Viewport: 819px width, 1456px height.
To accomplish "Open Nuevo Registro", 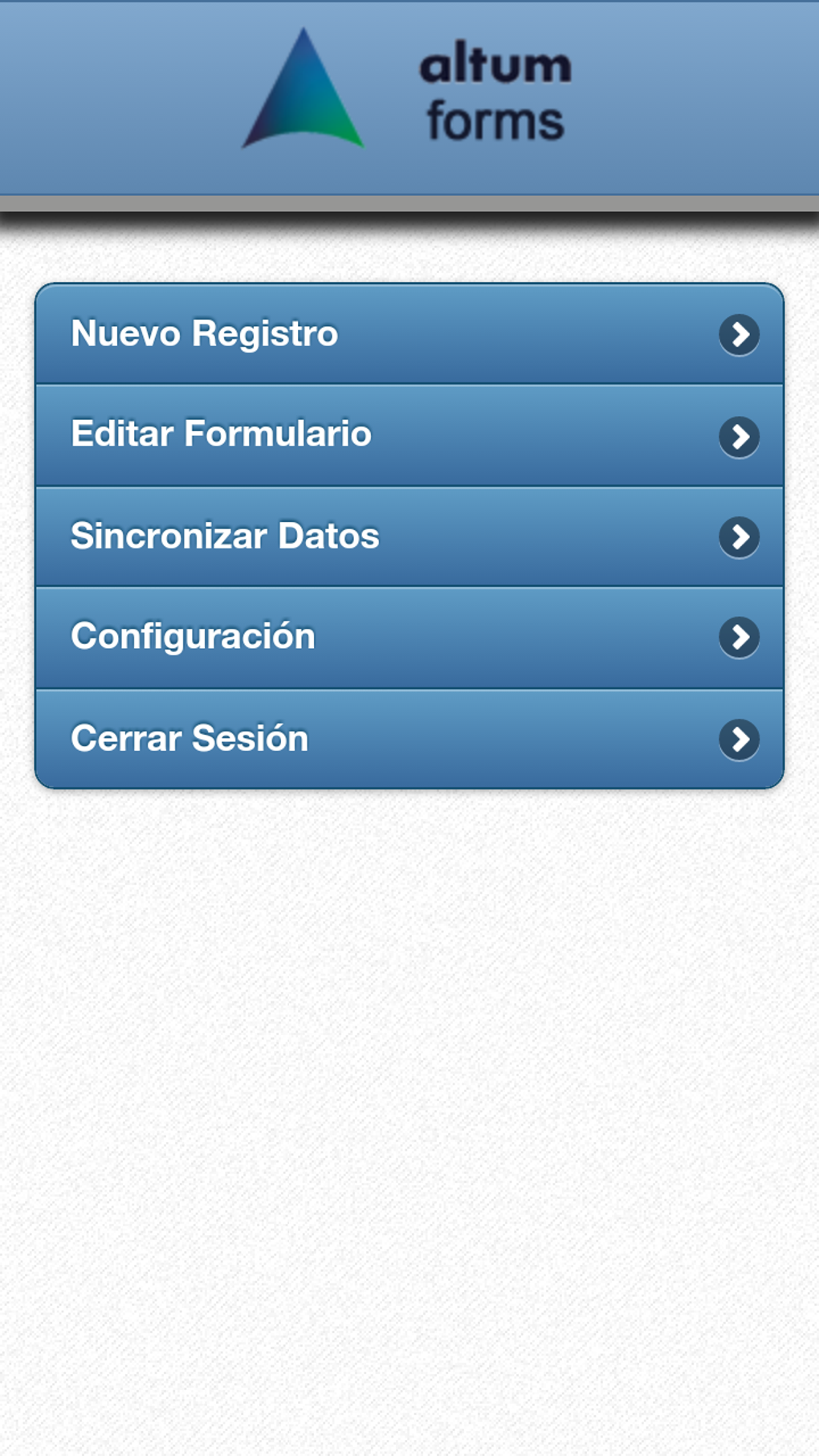I will (321, 333).
